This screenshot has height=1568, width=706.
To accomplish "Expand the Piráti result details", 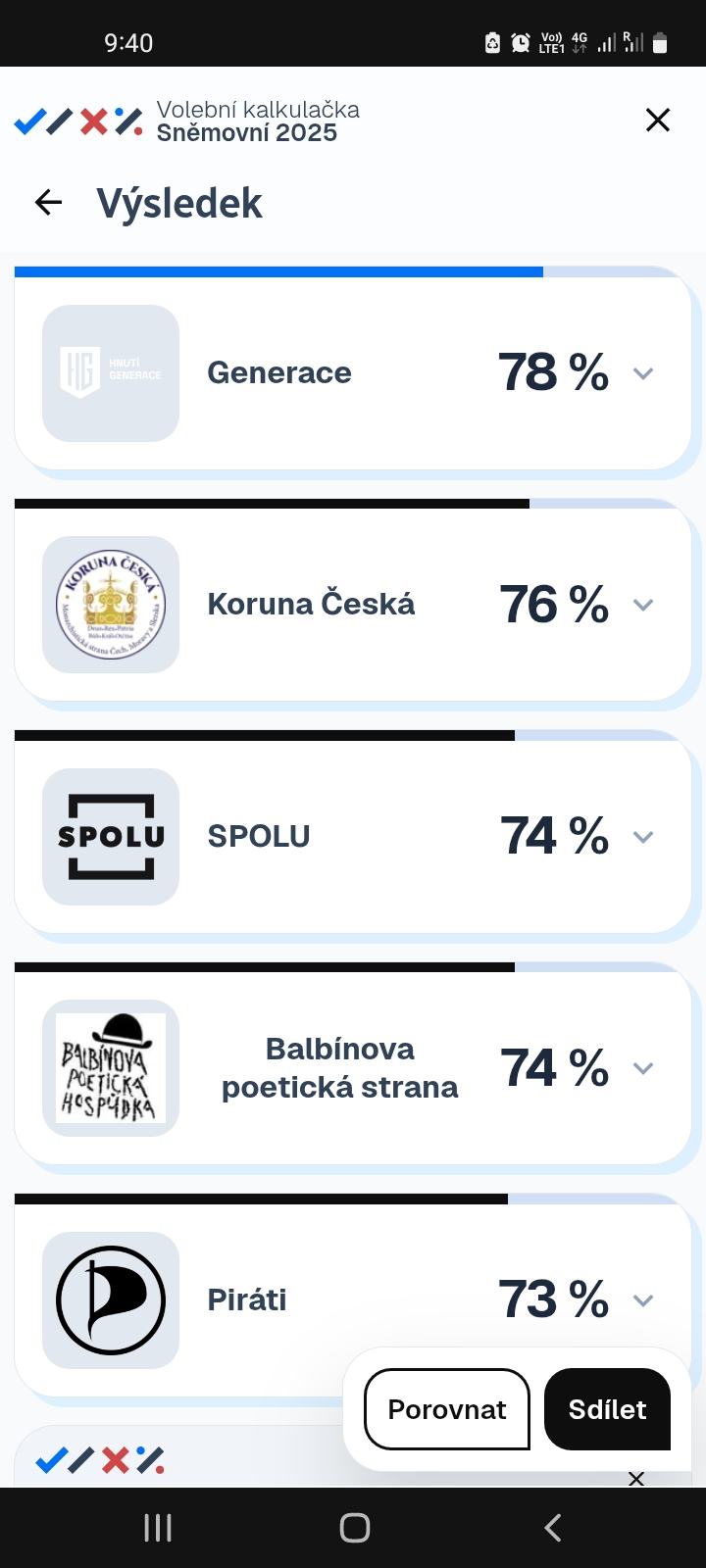I will point(643,1300).
